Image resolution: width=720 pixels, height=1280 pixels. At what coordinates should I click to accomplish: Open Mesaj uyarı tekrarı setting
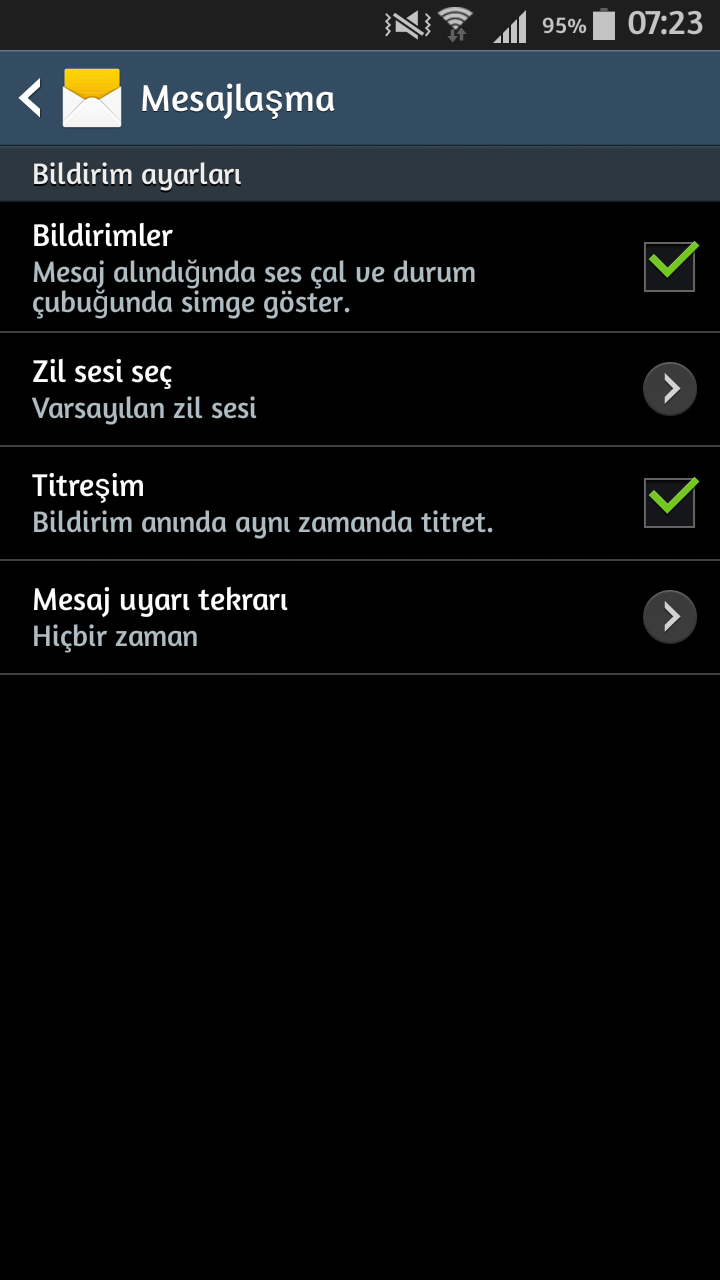pos(360,618)
